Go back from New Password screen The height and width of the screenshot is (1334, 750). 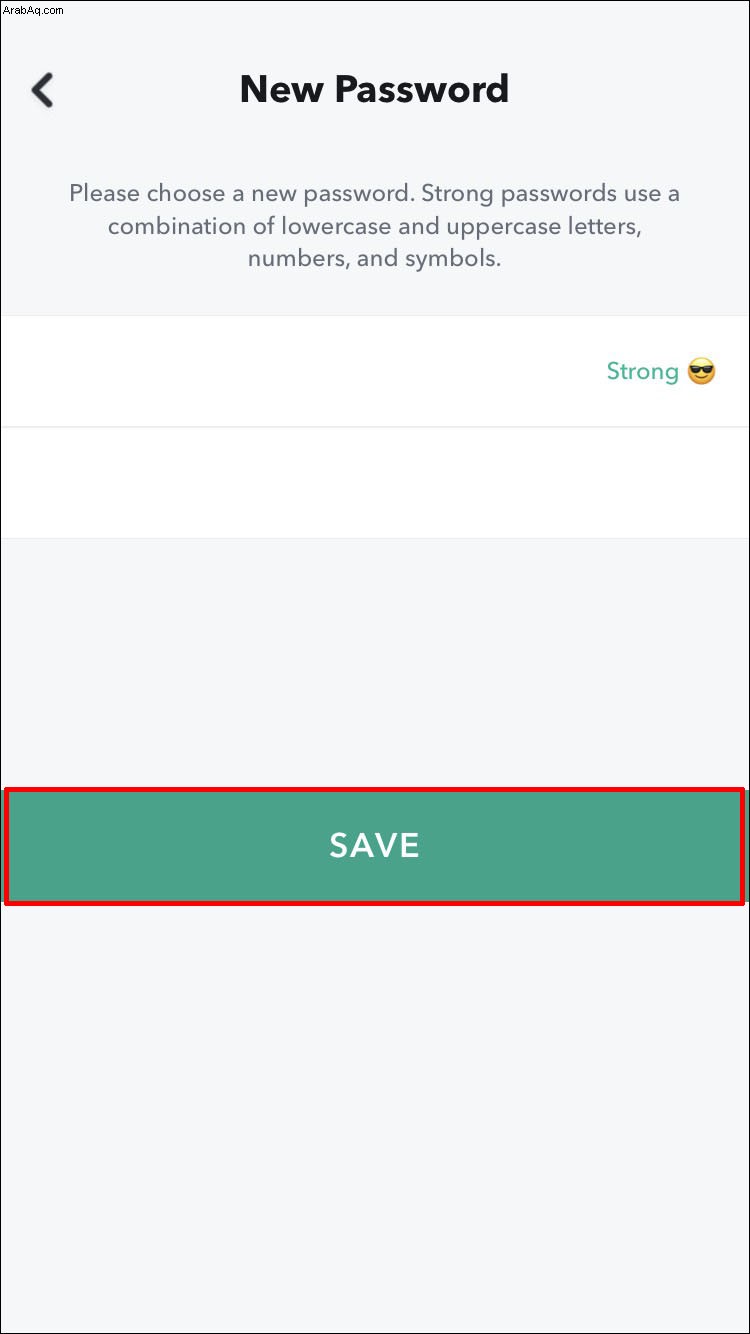[42, 90]
